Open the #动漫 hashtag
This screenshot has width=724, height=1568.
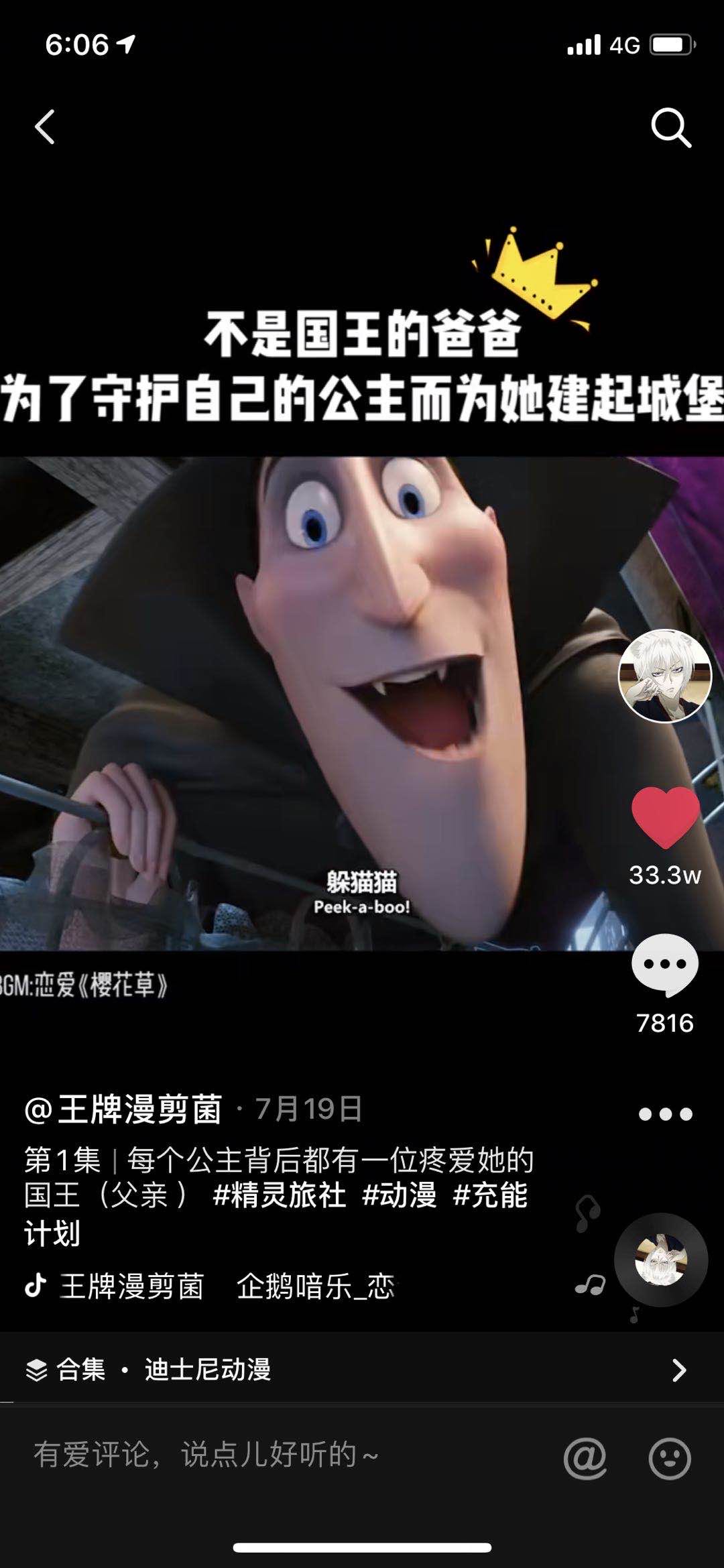400,1195
